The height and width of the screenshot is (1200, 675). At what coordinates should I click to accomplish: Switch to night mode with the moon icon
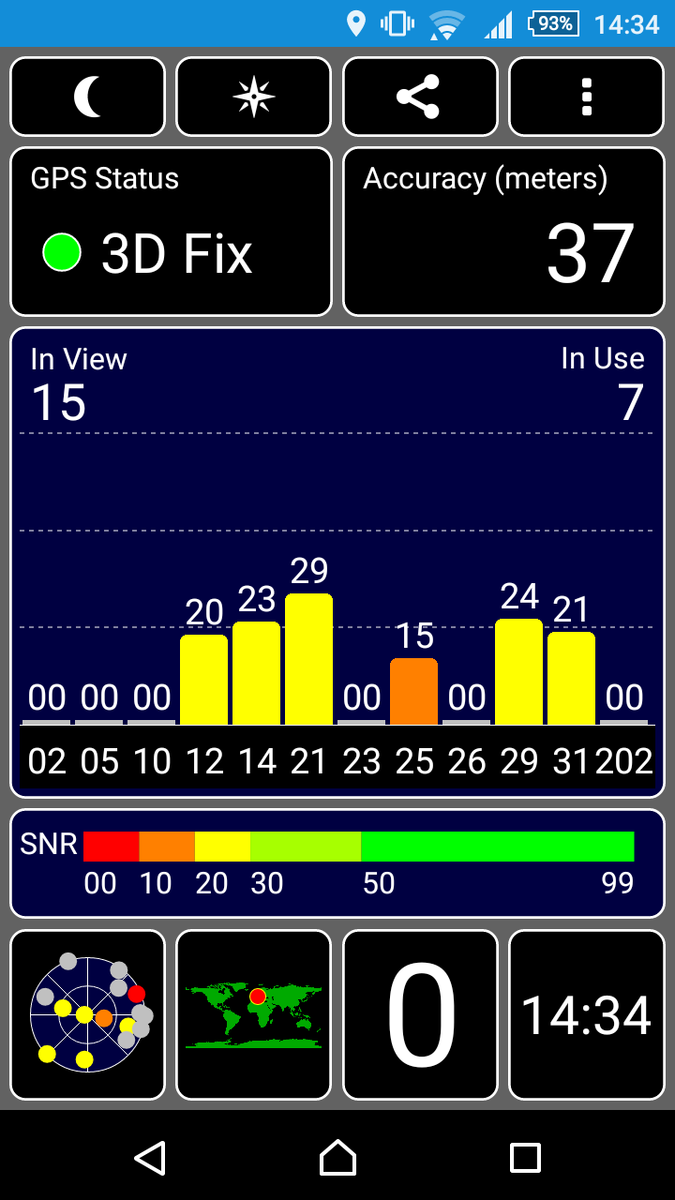click(88, 97)
